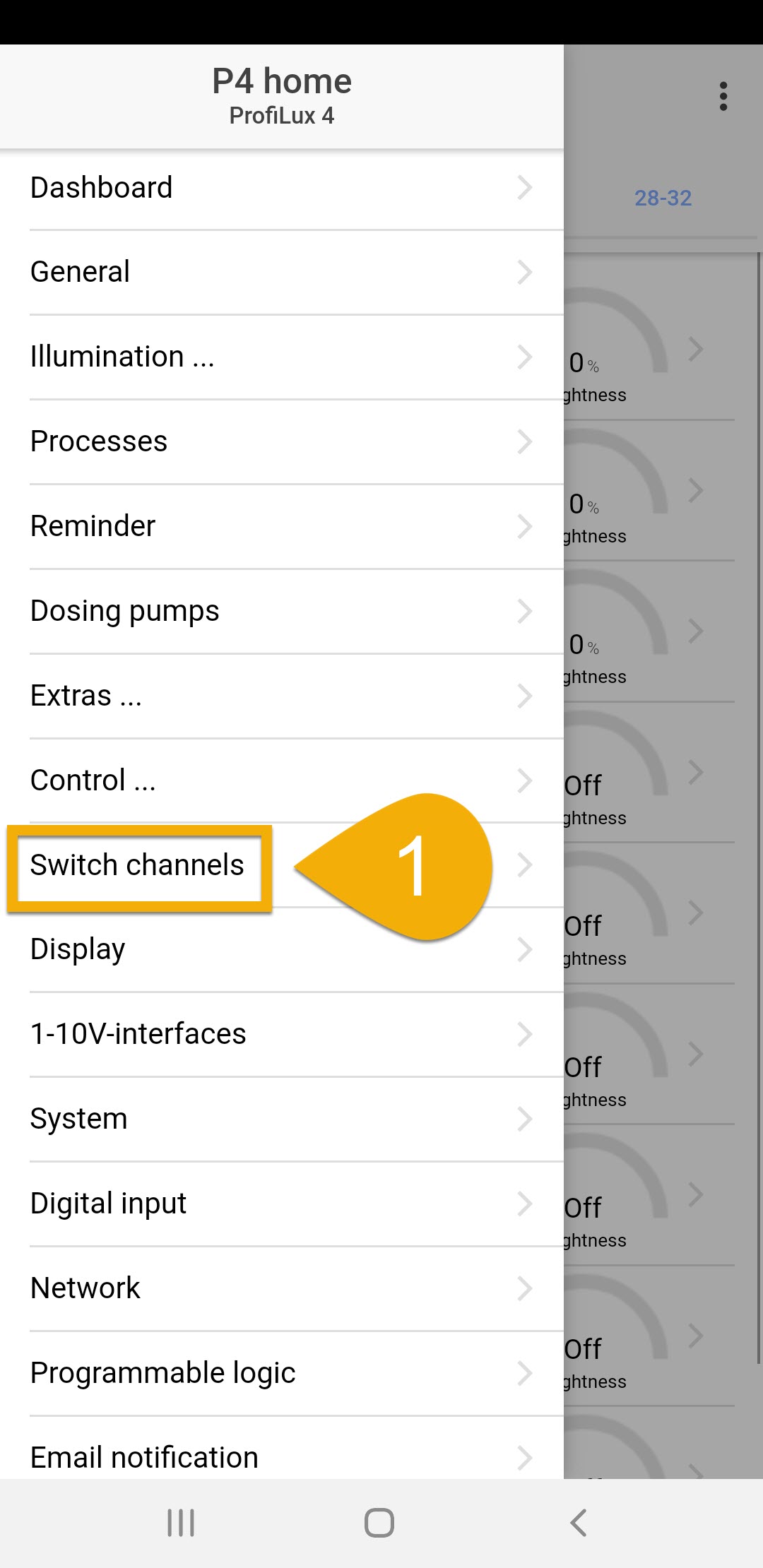The image size is (763, 1568).
Task: Open the three-dot overflow menu
Action: [x=723, y=96]
